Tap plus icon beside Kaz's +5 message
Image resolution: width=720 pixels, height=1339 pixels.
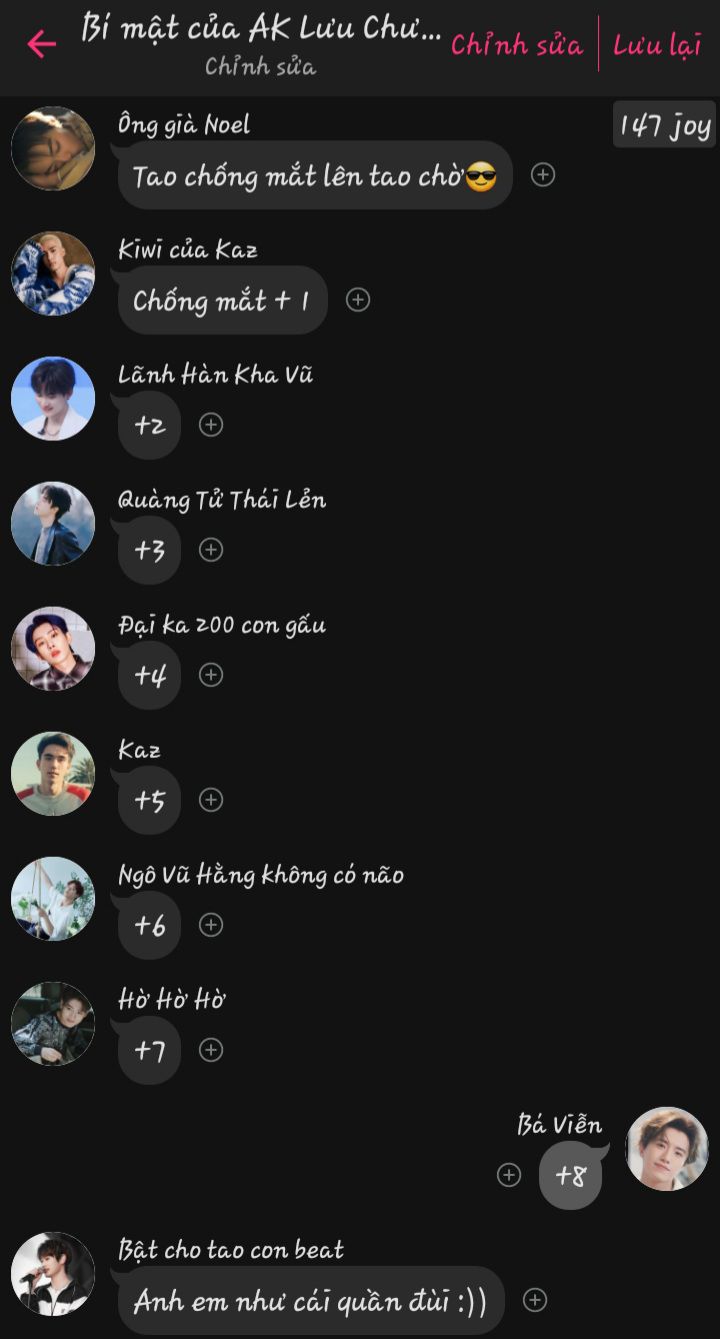(x=211, y=800)
